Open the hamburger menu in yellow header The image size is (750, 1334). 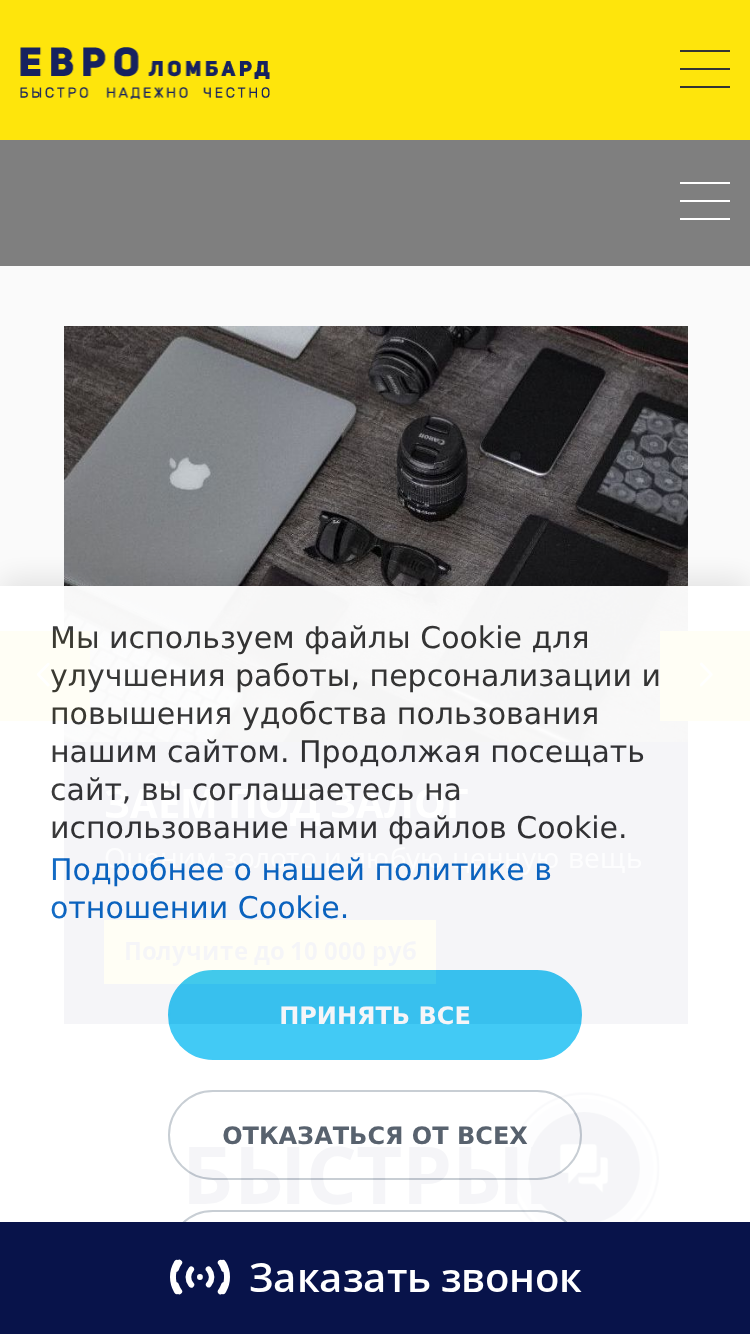point(705,69)
